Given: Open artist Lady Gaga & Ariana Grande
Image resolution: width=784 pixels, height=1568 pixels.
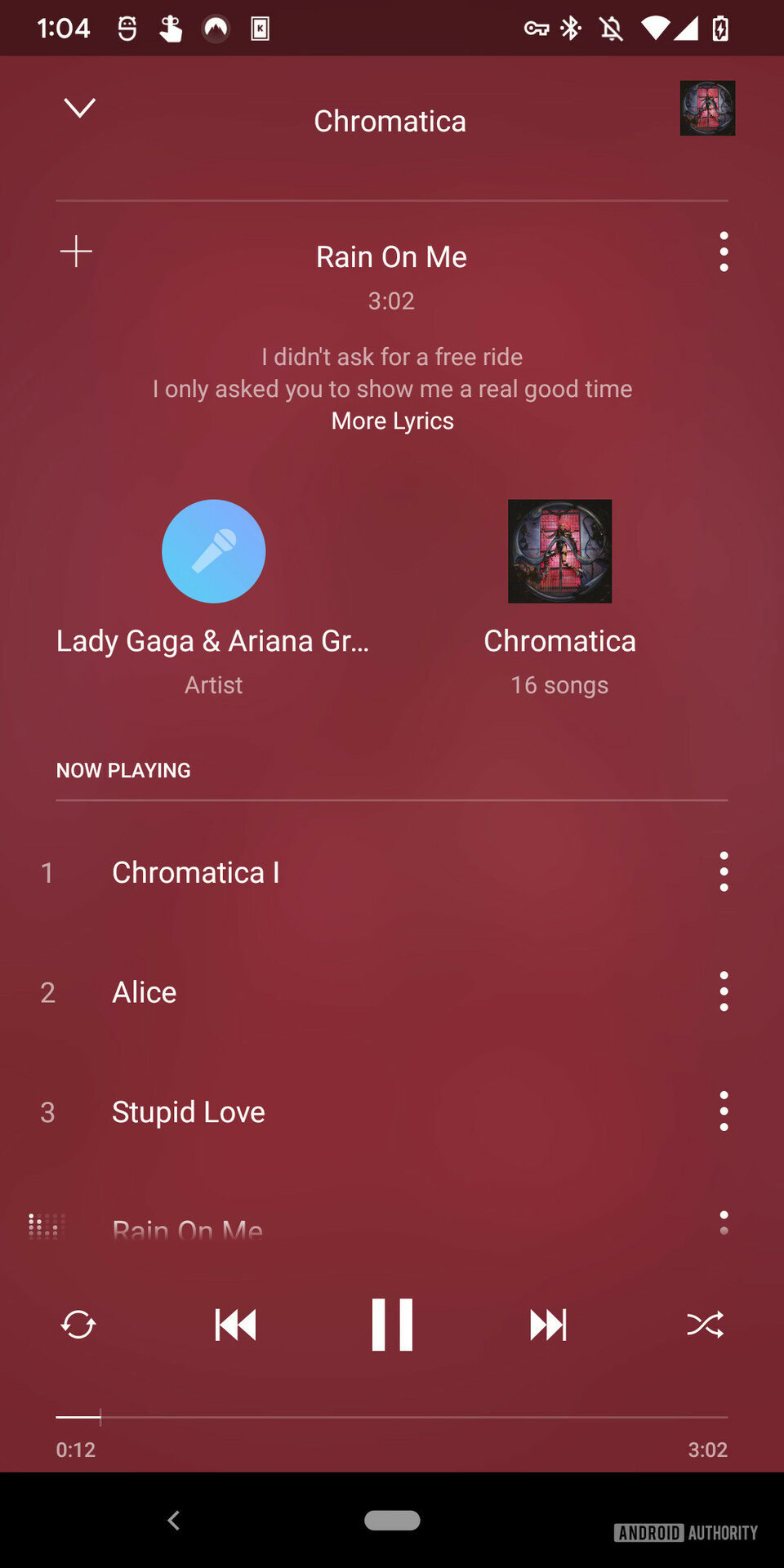Looking at the screenshot, I should pyautogui.click(x=213, y=552).
